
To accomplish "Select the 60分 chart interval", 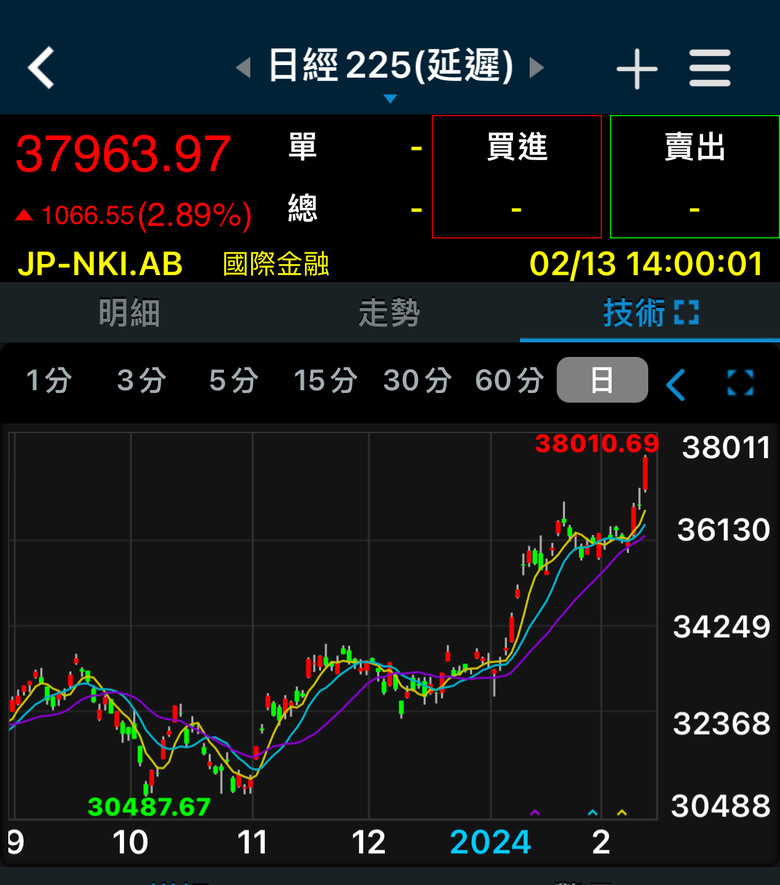I will (508, 380).
